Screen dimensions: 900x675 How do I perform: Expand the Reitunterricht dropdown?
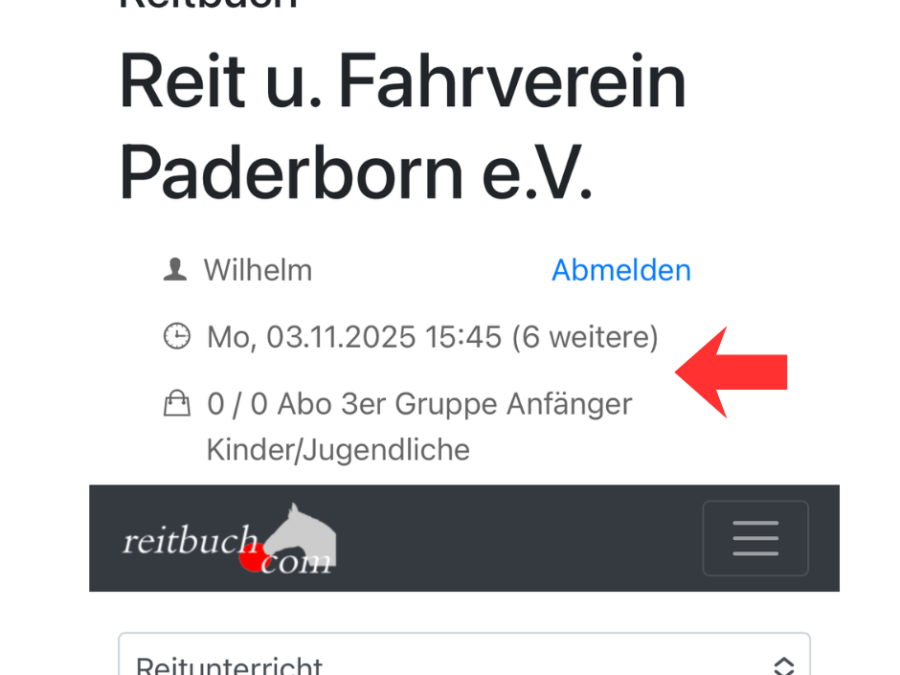[x=464, y=660]
